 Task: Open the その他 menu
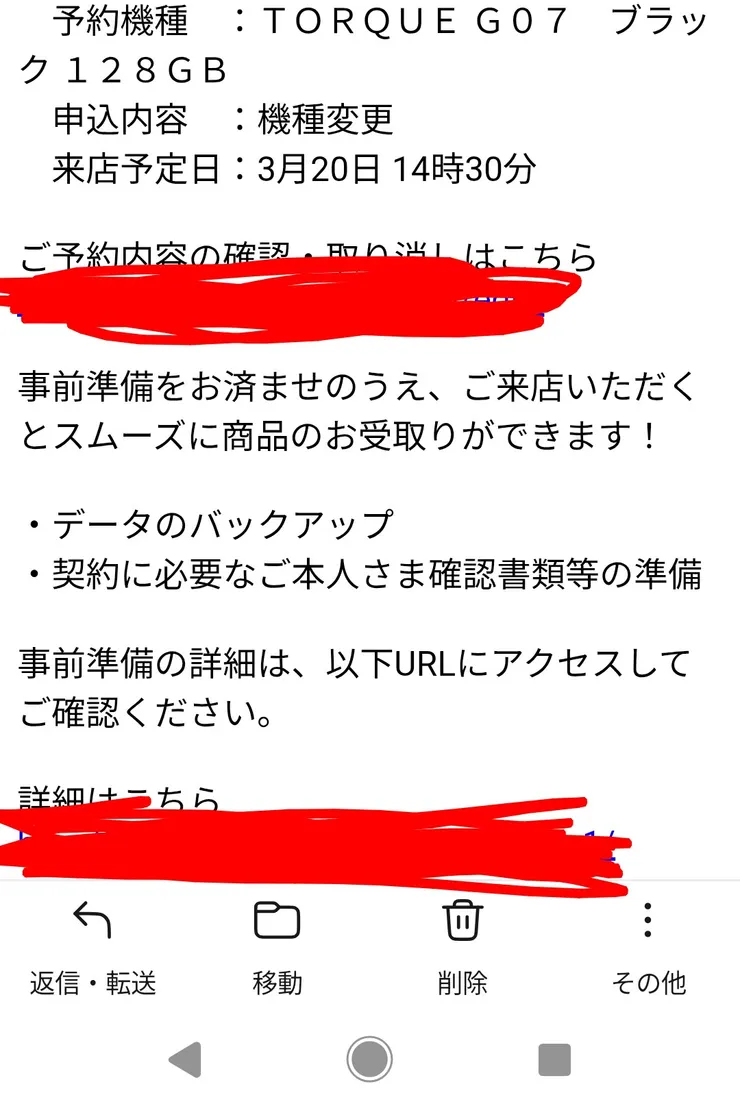pos(648,984)
